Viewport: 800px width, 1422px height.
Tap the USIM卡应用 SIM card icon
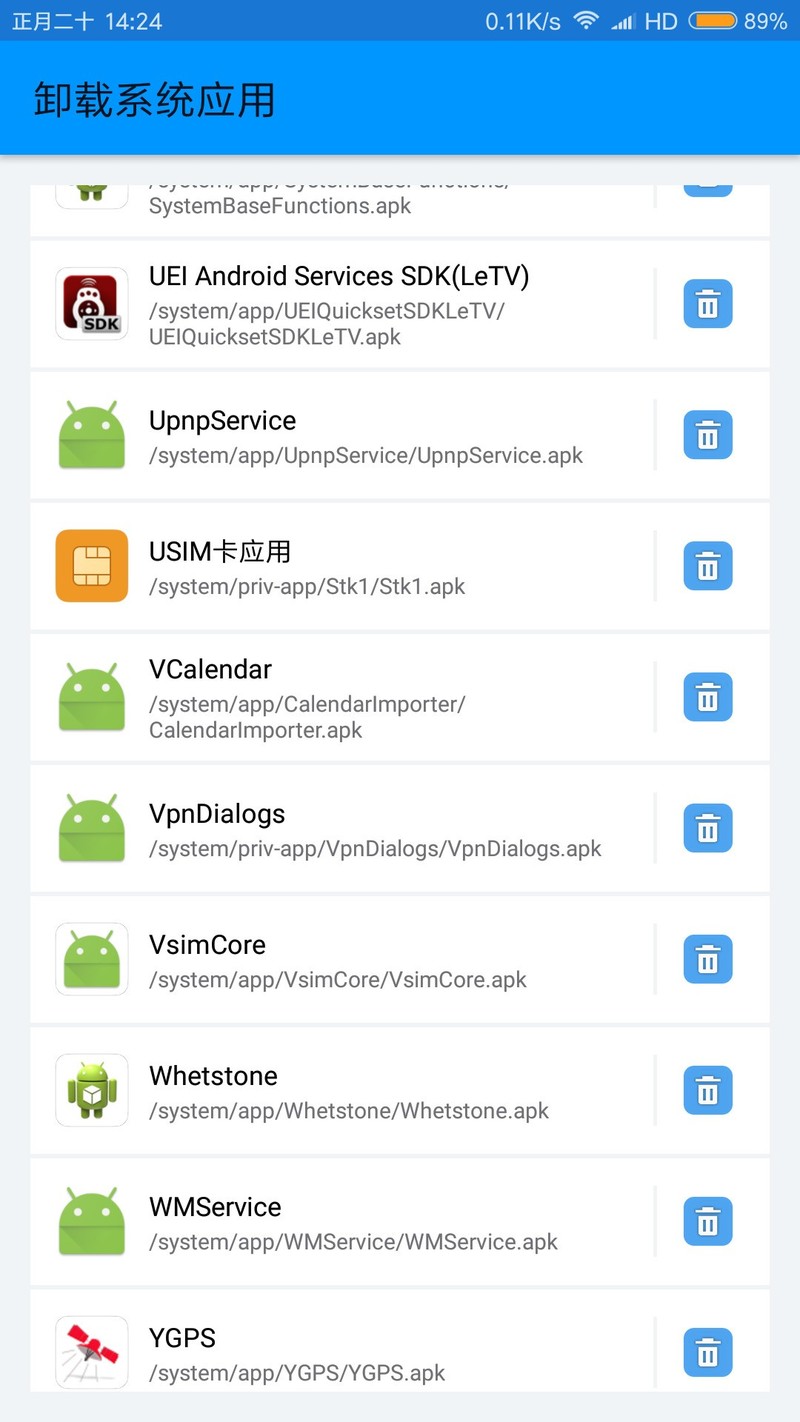point(91,565)
